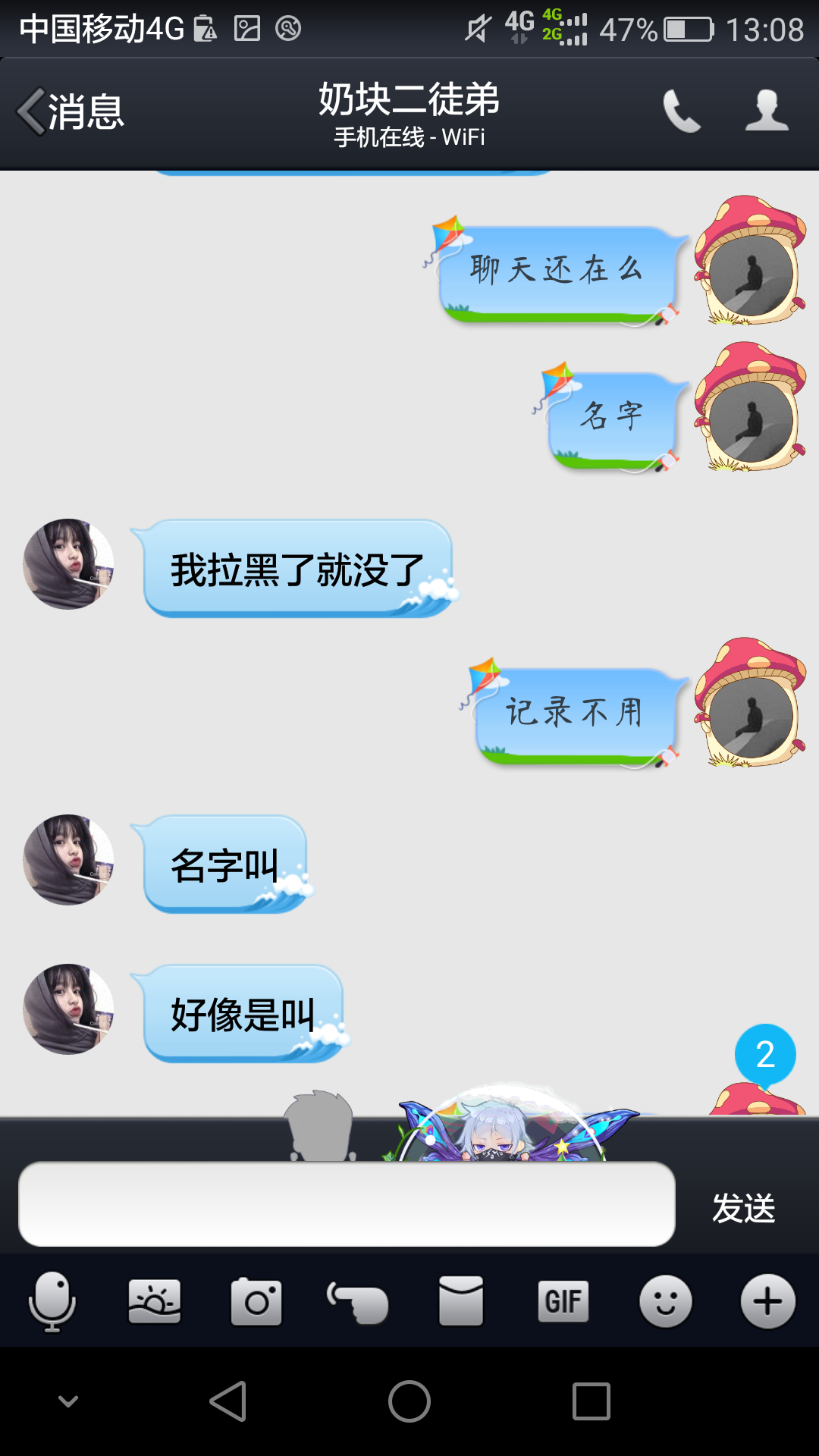Open the photo gallery picker
Screen dimensions: 819x1456
[155, 1301]
